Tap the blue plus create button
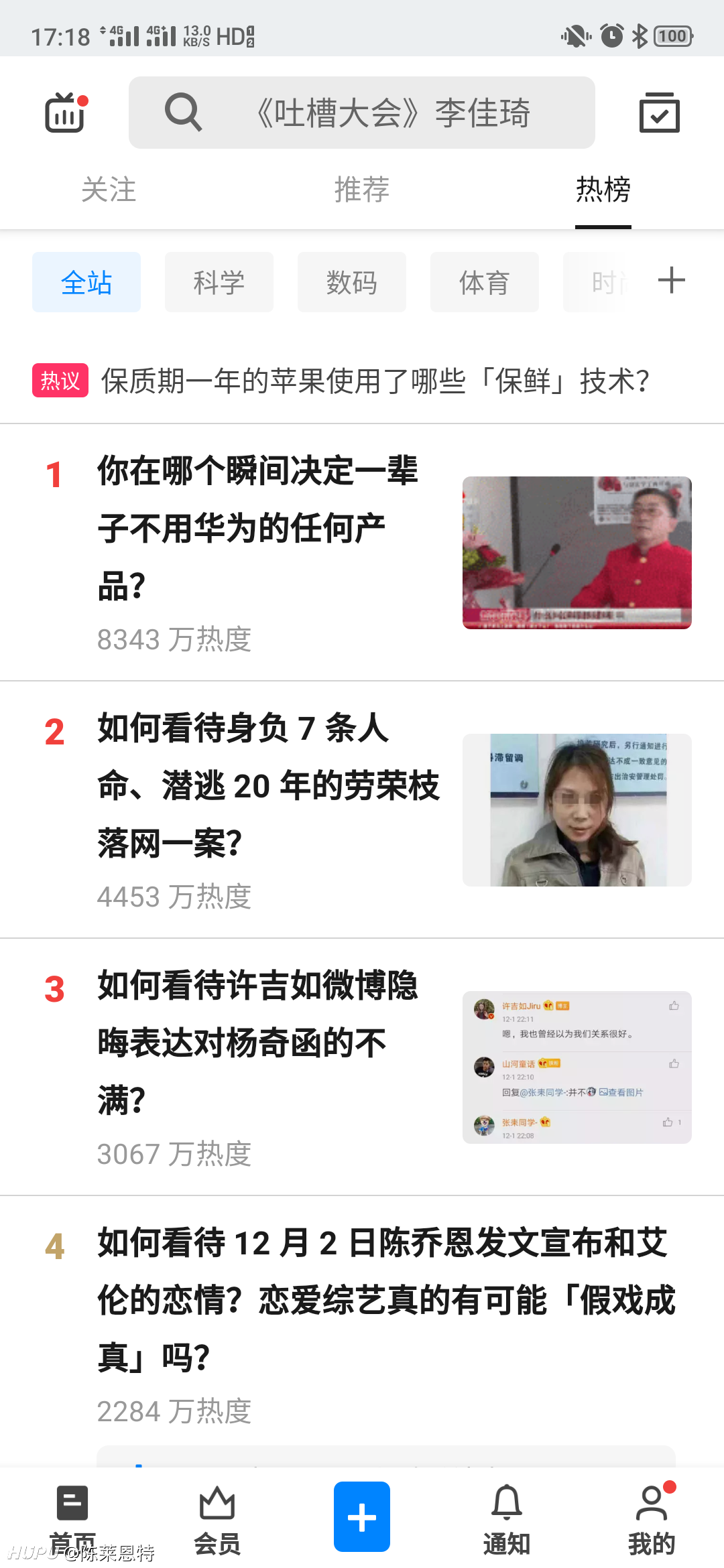This screenshot has width=724, height=1568. [x=362, y=1516]
